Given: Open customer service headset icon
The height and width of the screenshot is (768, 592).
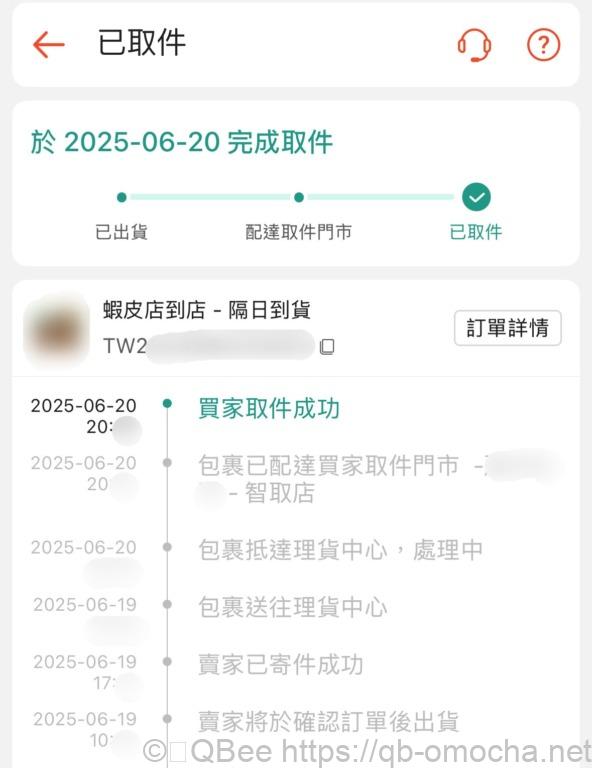Looking at the screenshot, I should pyautogui.click(x=474, y=45).
